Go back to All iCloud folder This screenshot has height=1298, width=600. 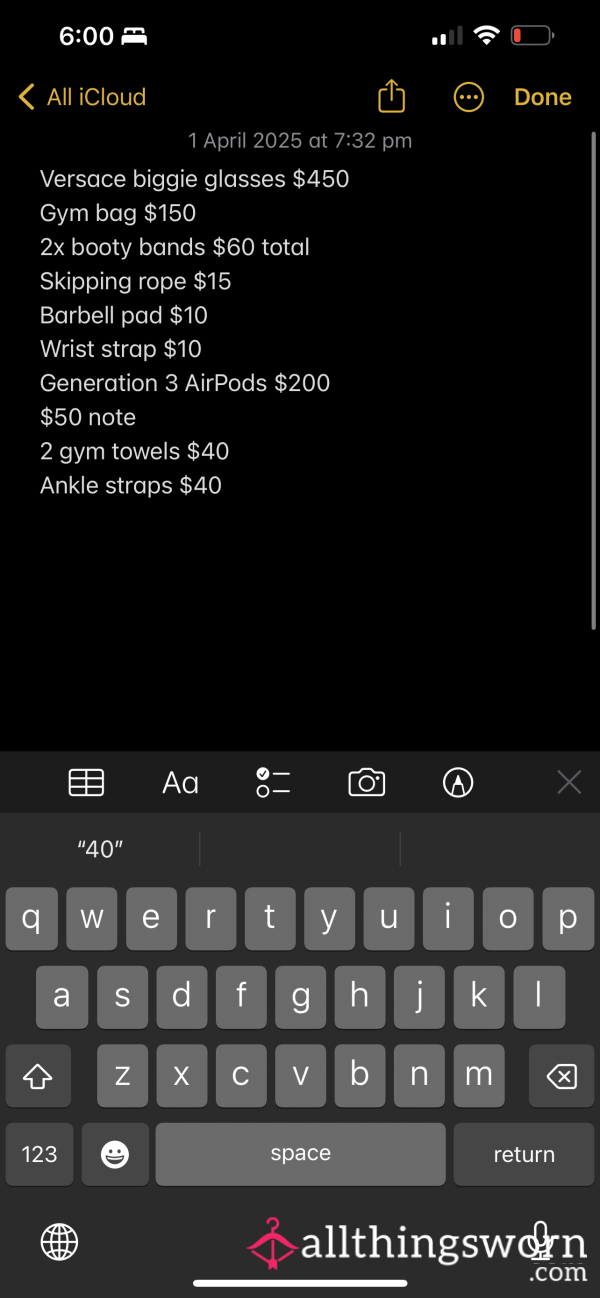[x=82, y=97]
